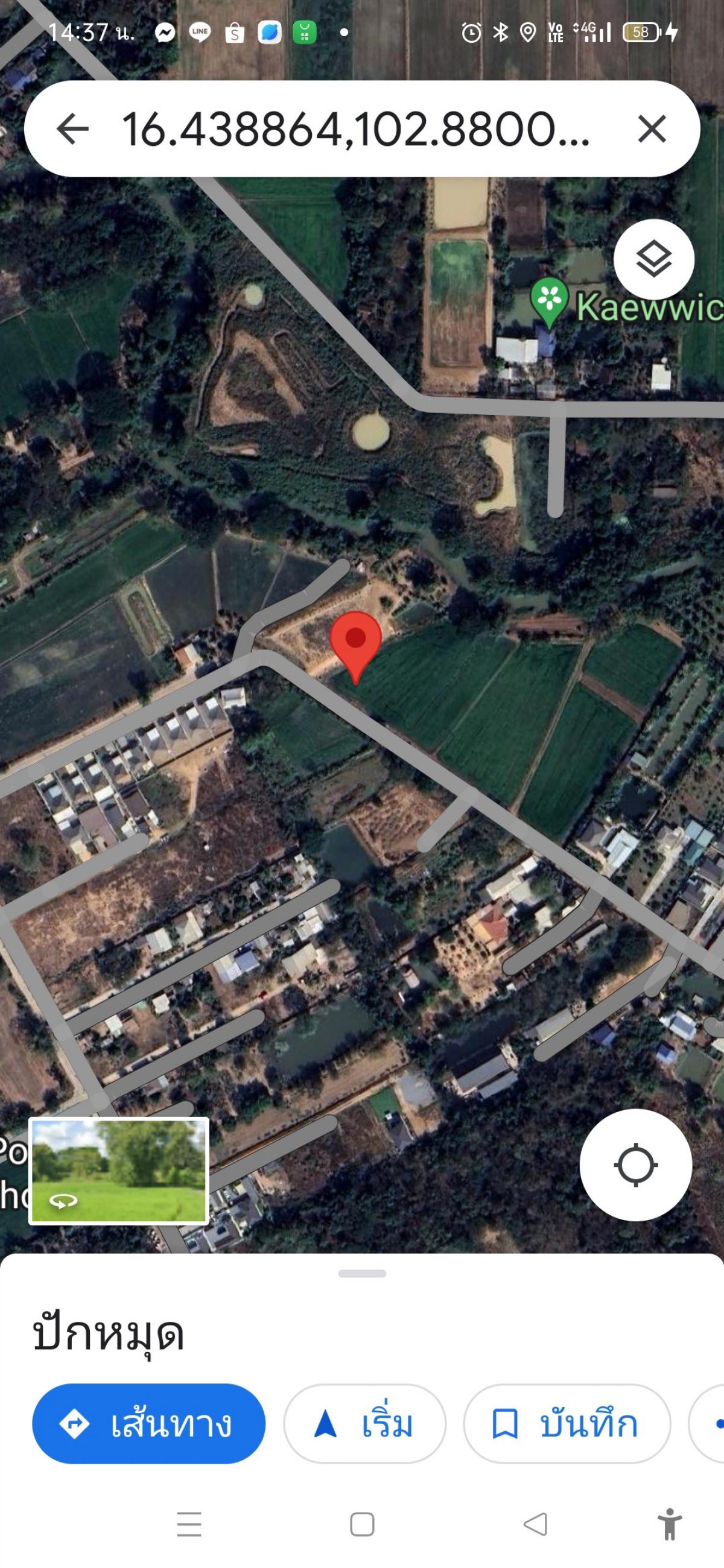The height and width of the screenshot is (1568, 724).
Task: Go back using the search bar arrow
Action: pyautogui.click(x=72, y=129)
